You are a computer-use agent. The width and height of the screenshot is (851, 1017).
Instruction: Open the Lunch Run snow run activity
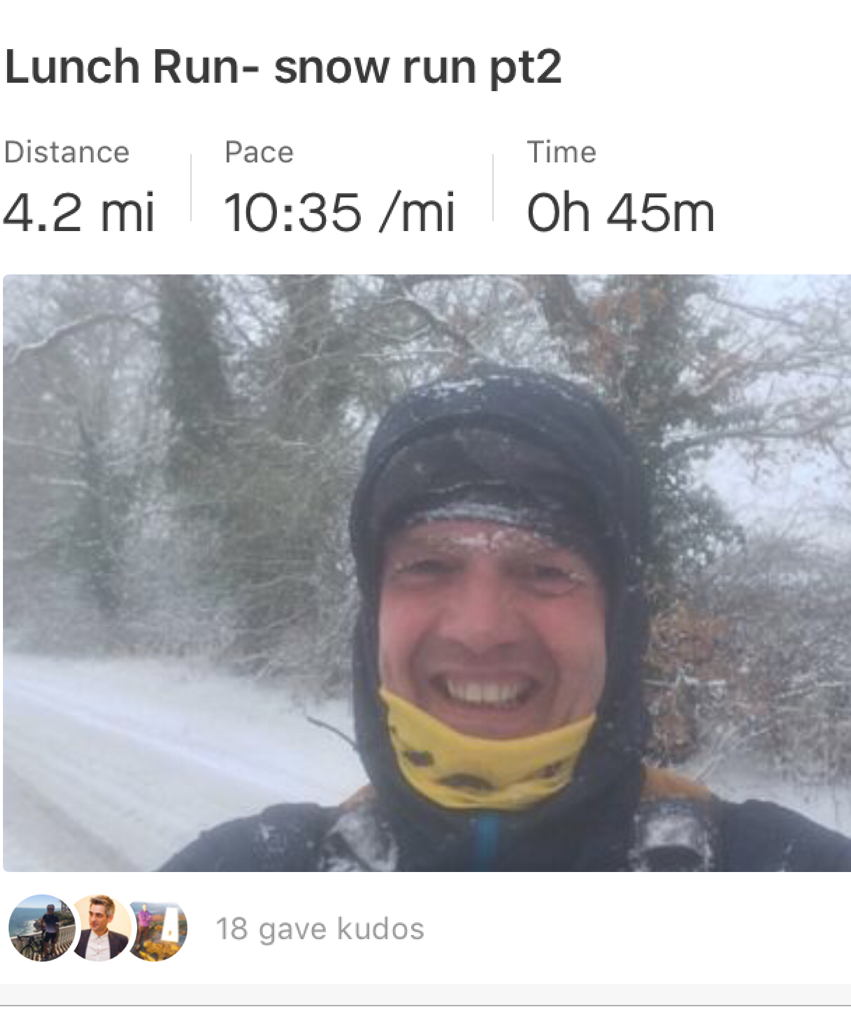(283, 68)
